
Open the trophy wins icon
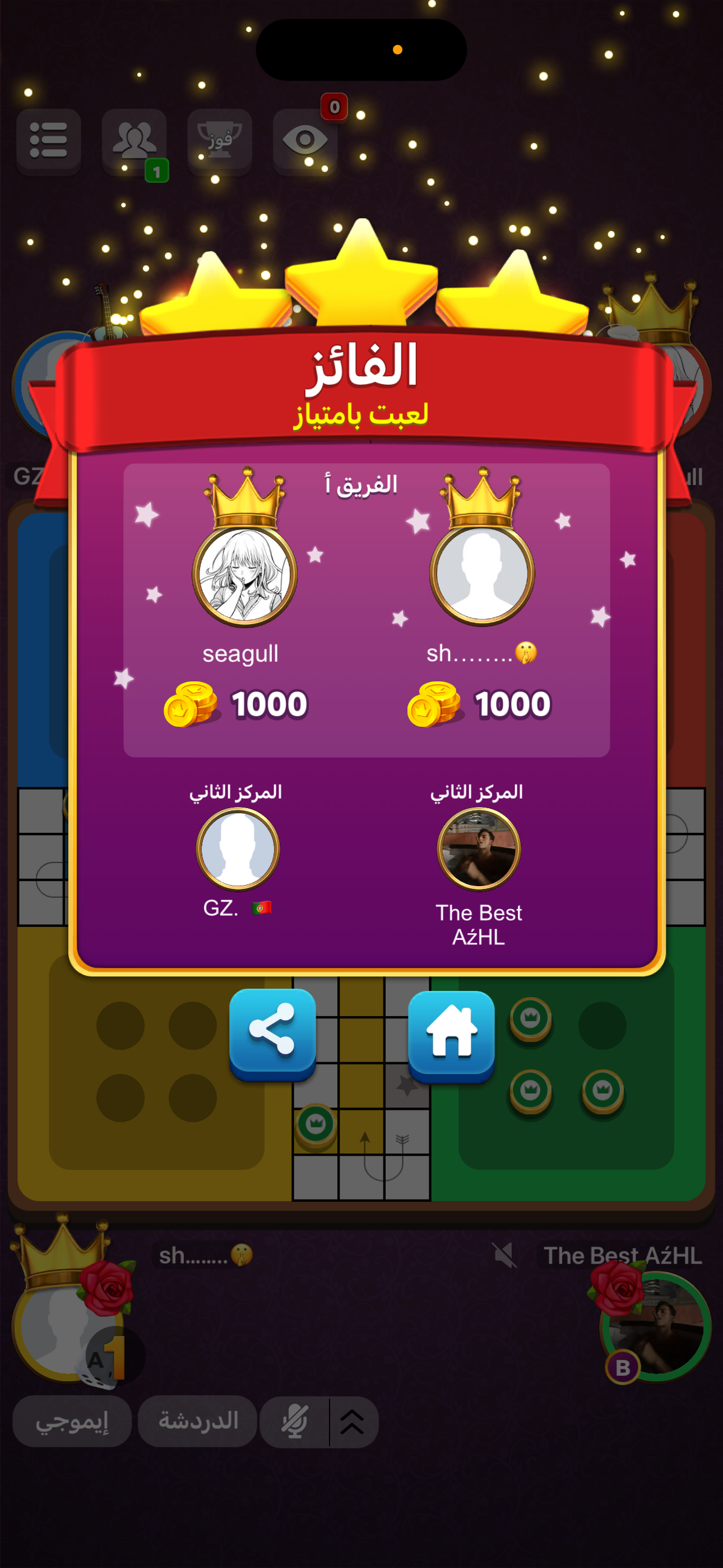coord(220,141)
